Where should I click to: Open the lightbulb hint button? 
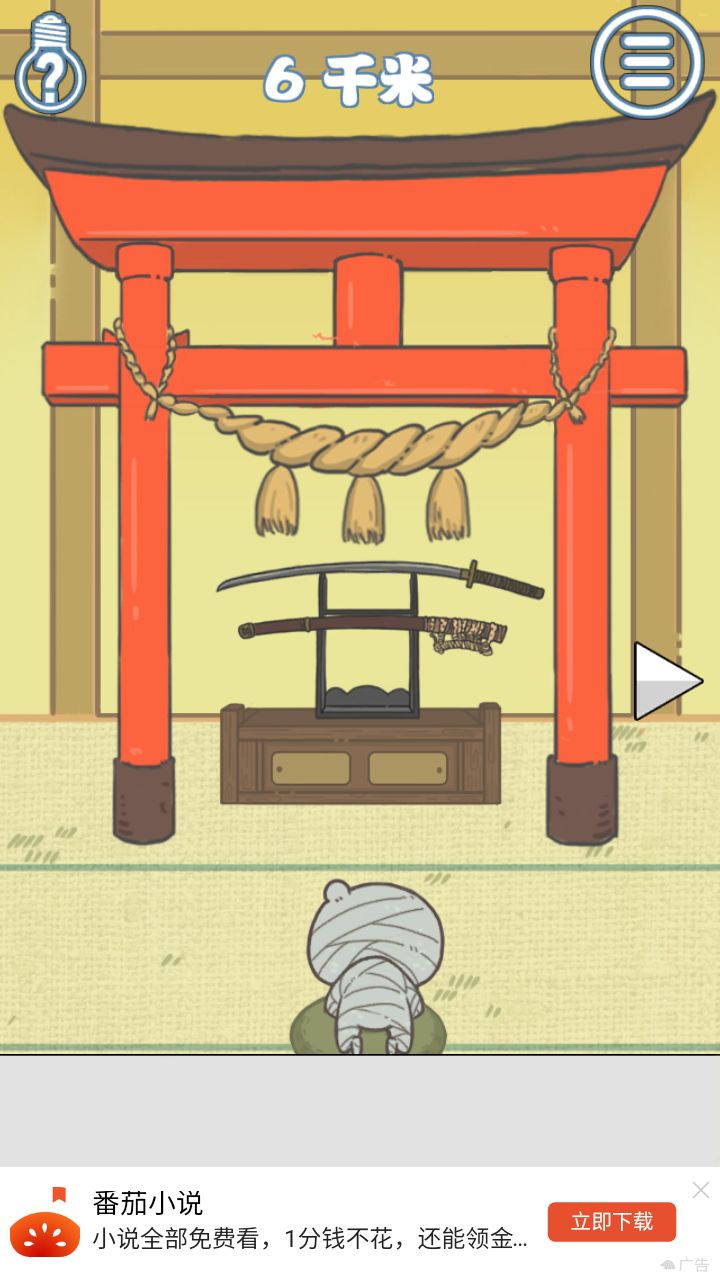tap(48, 66)
